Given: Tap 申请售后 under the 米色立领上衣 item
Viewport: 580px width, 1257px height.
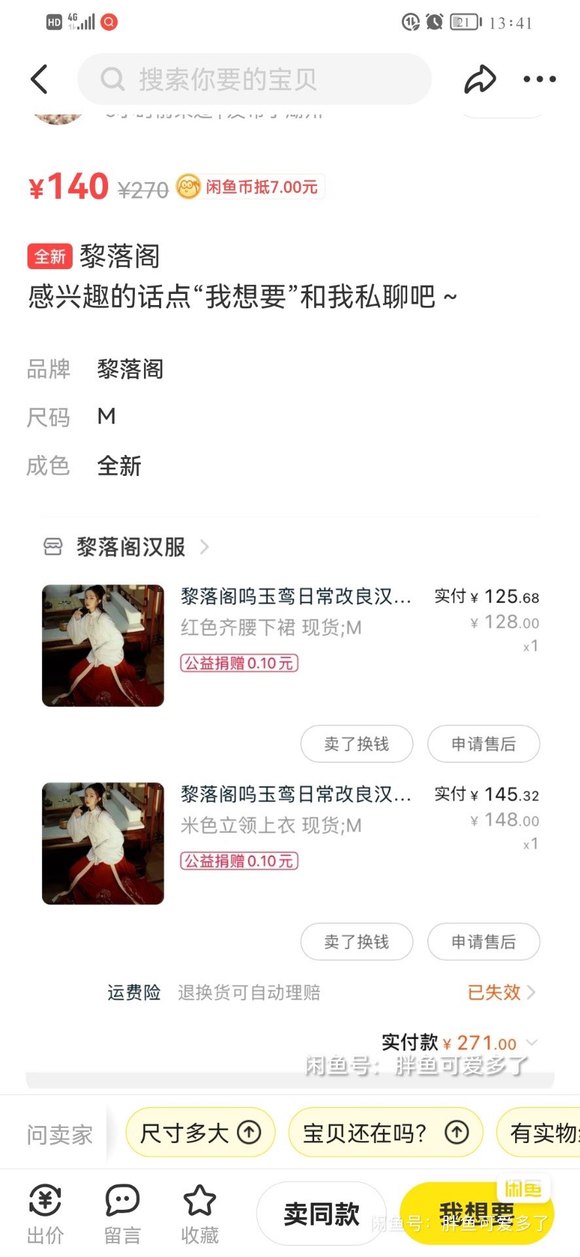Looking at the screenshot, I should click(484, 942).
